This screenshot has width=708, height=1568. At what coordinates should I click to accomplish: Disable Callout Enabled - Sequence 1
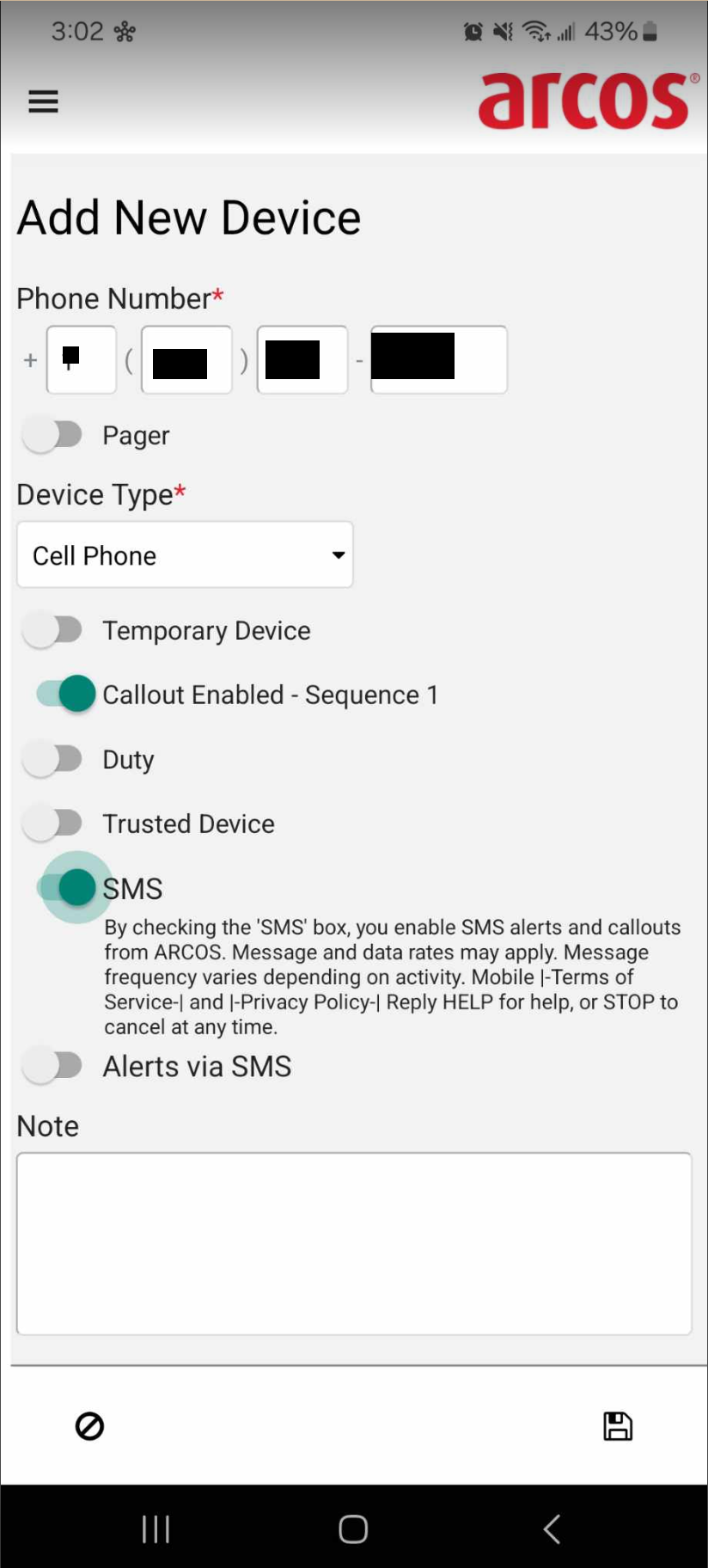(65, 694)
